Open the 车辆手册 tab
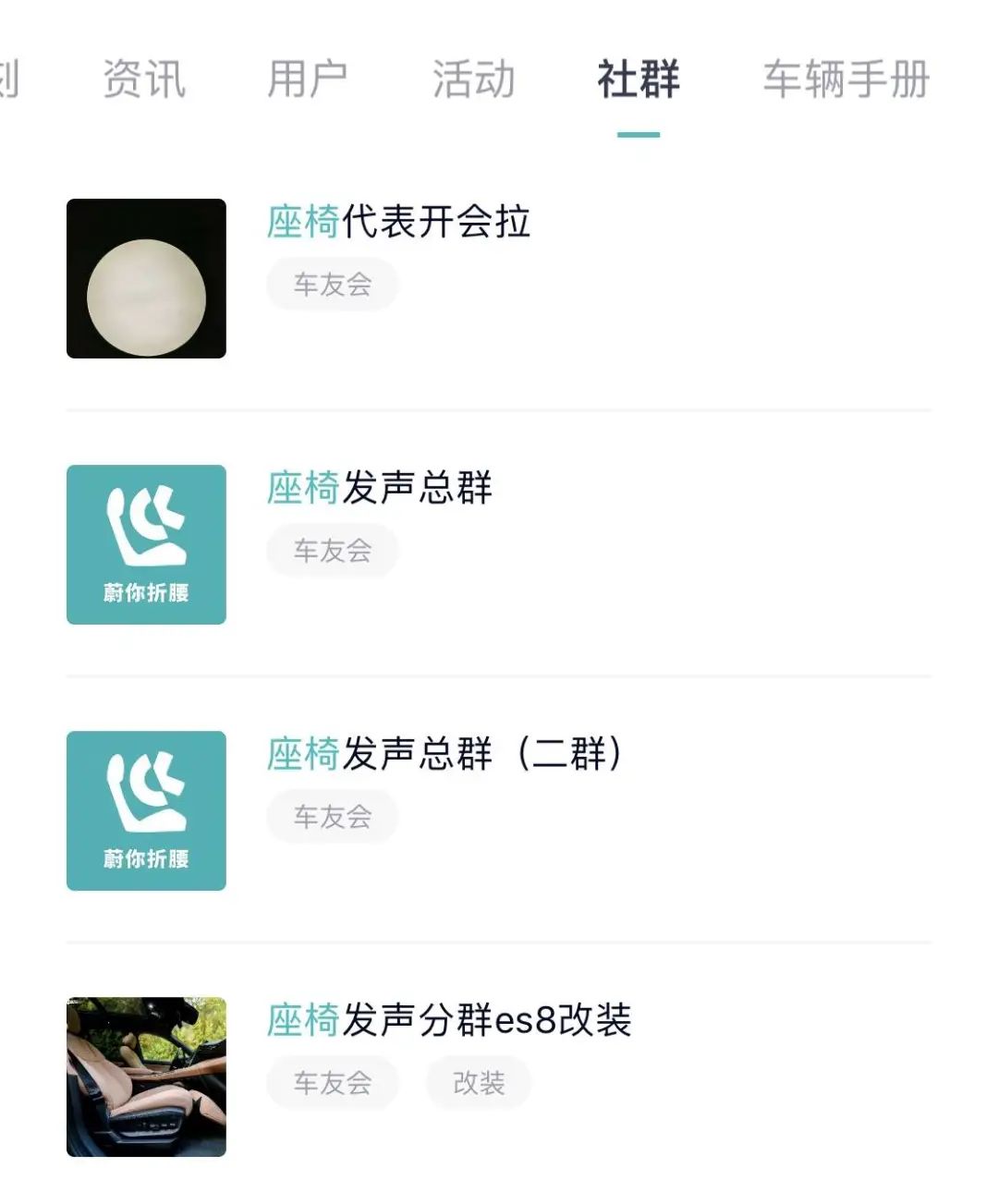998x1204 pixels. coord(846,79)
